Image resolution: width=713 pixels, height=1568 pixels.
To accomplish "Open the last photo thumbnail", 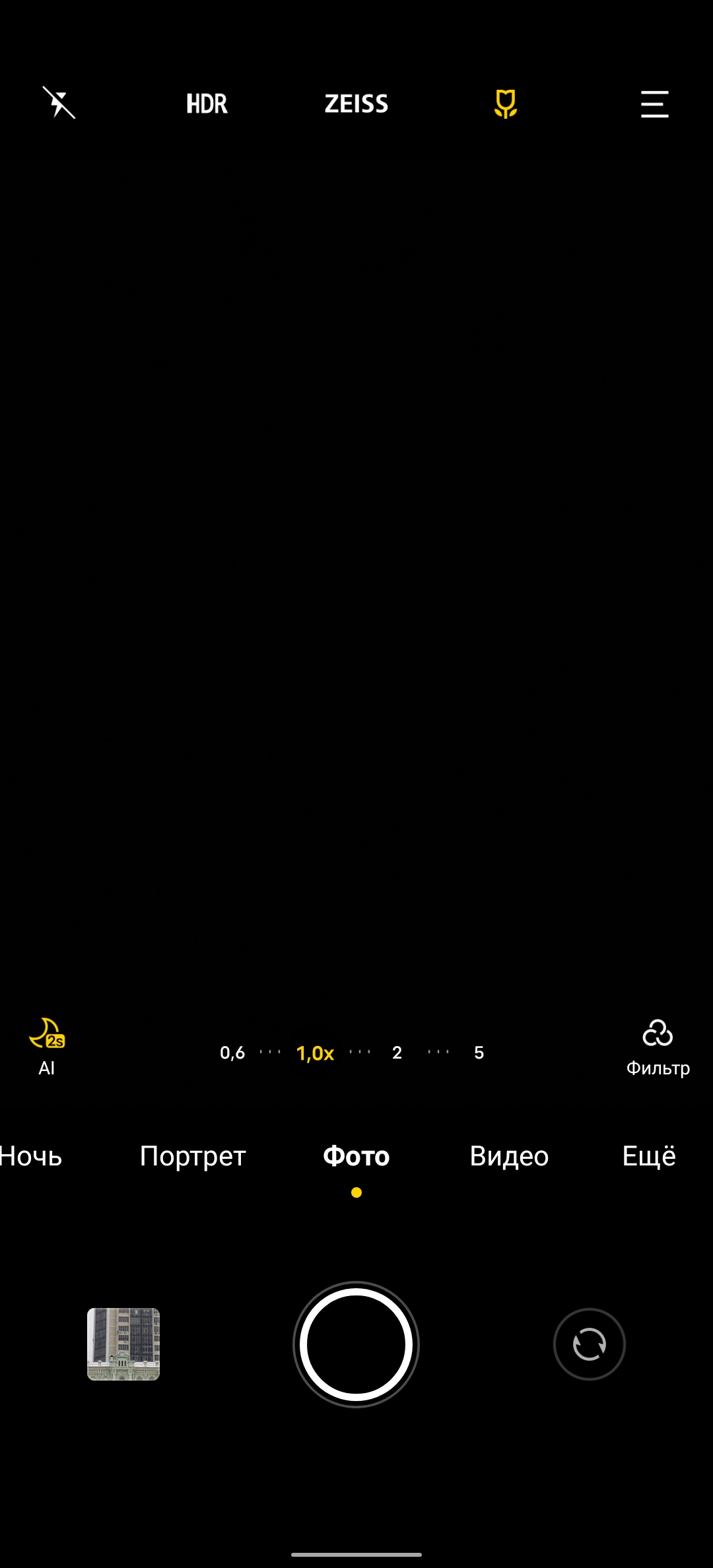I will [x=123, y=1344].
